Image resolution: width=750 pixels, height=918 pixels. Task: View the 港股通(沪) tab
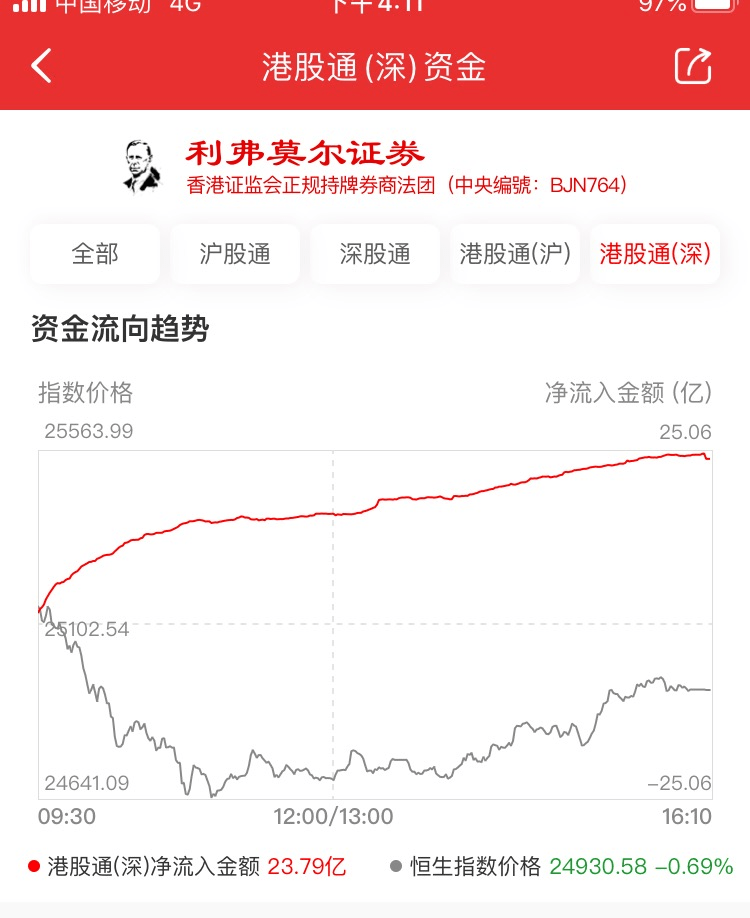click(515, 254)
